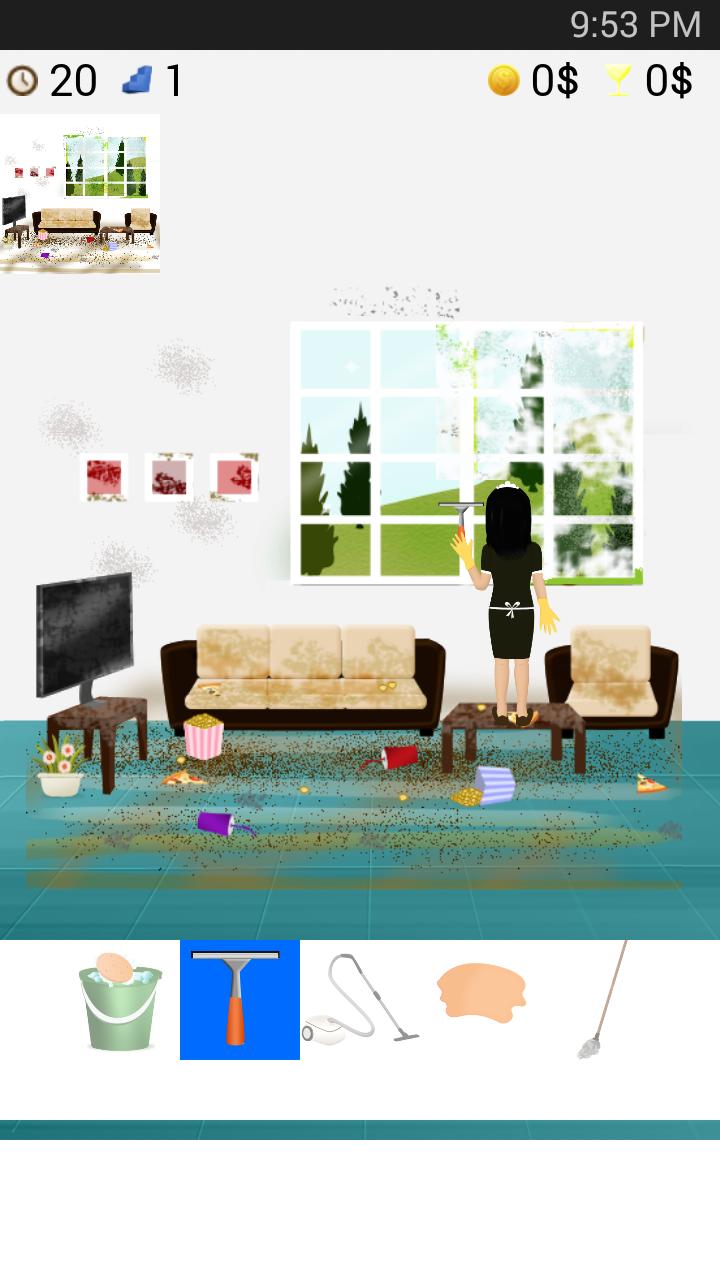The height and width of the screenshot is (1280, 720).
Task: Select the window squeegee tool
Action: (239, 999)
